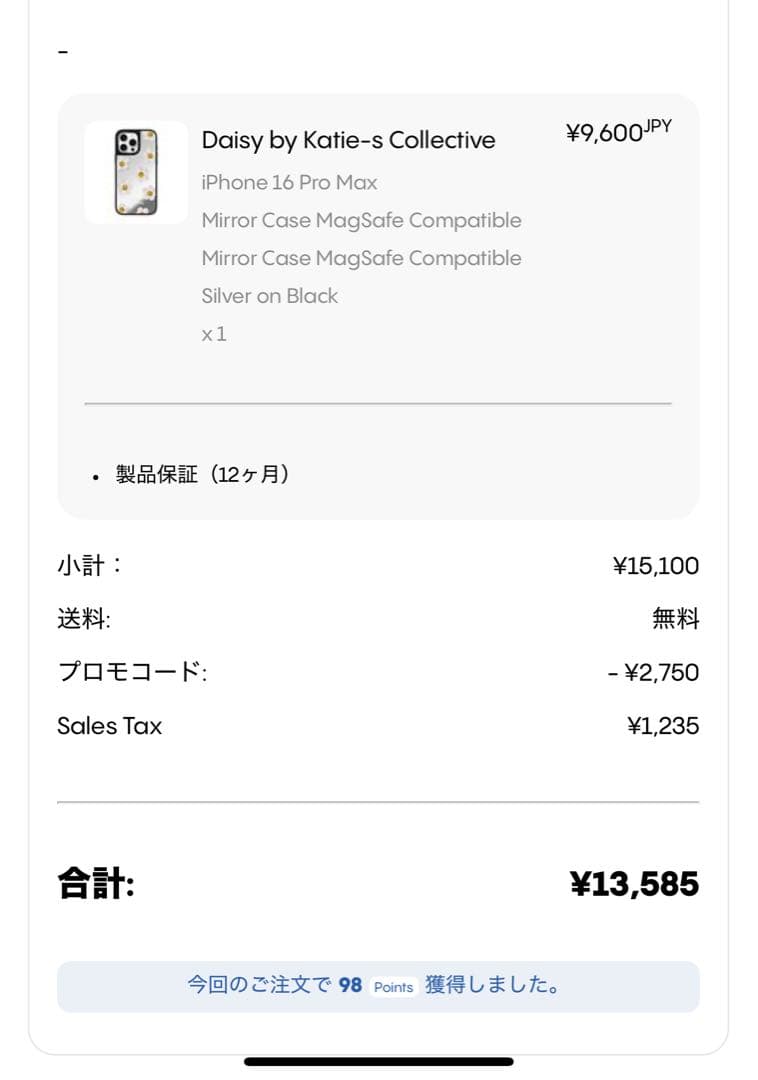Open the Daisy case product thumbnail

pos(135,171)
